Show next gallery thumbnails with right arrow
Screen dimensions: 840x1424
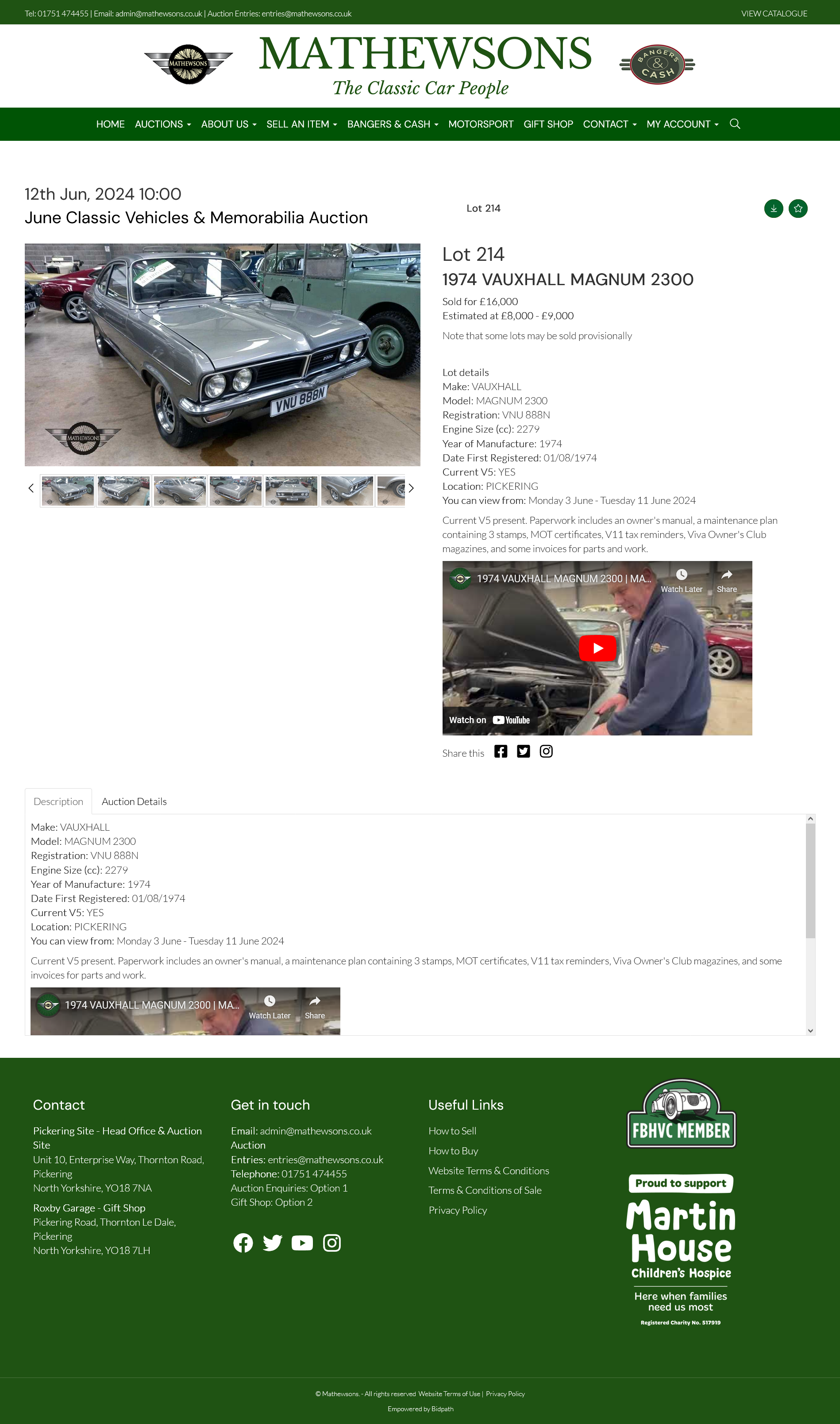(412, 488)
